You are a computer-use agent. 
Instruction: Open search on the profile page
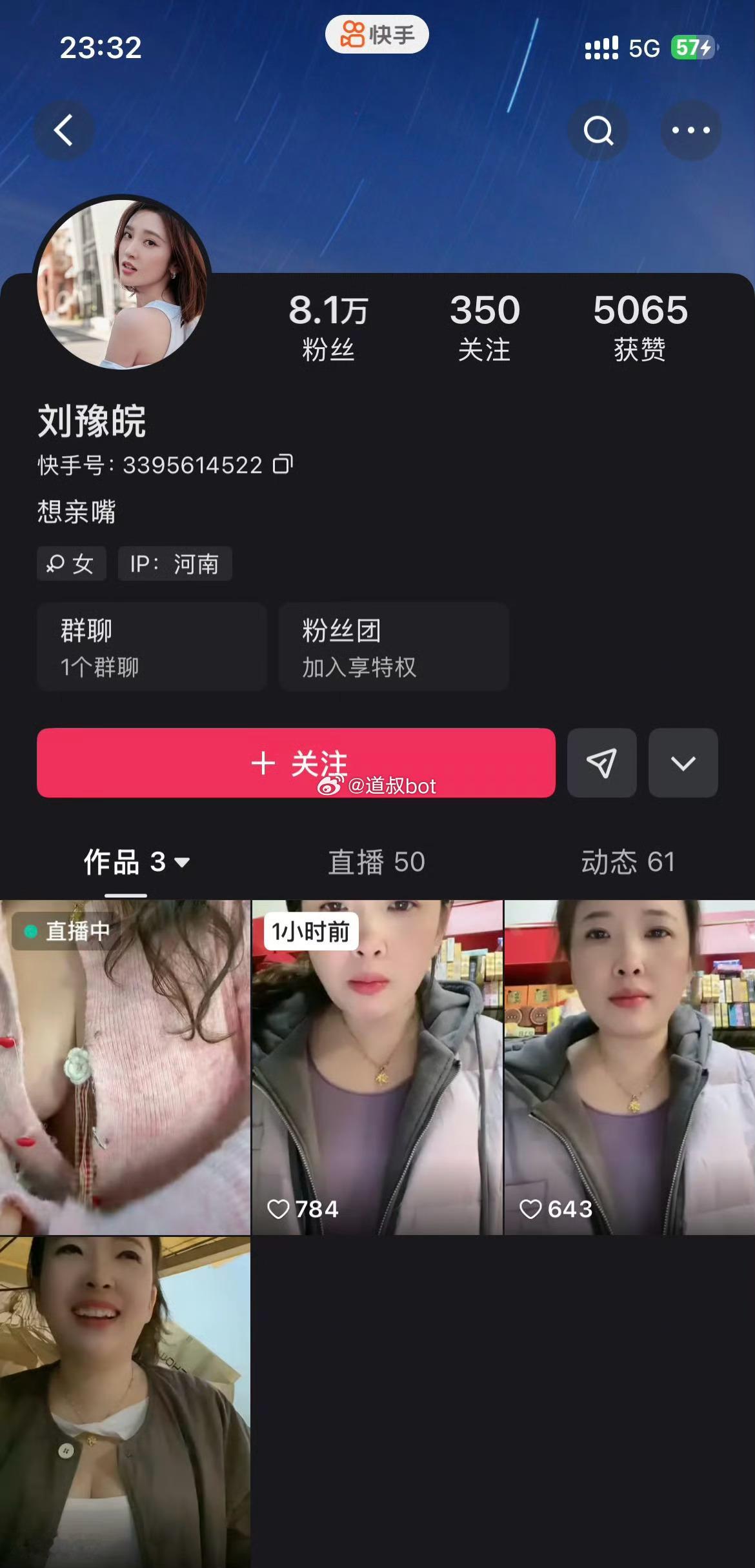click(598, 129)
